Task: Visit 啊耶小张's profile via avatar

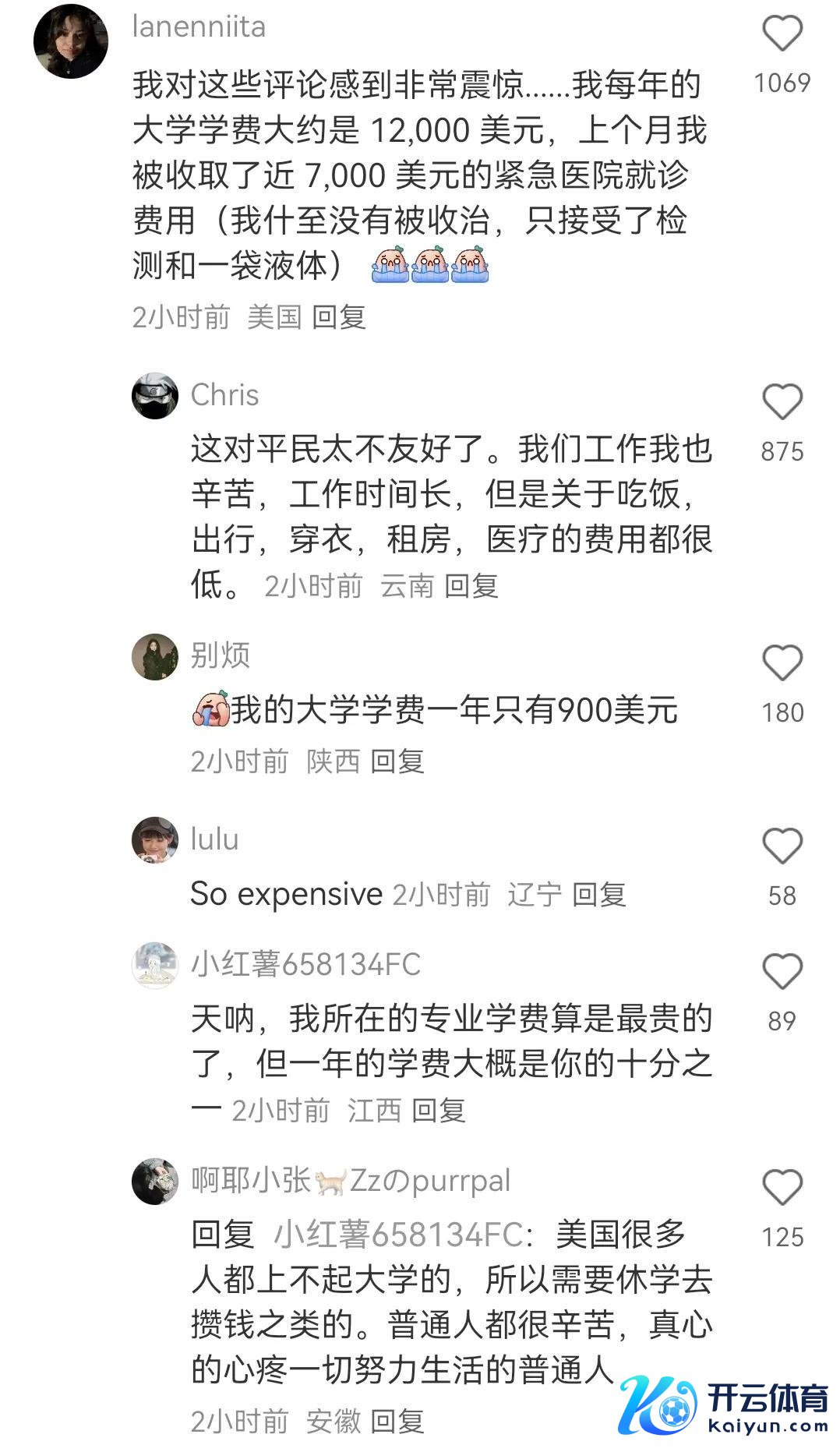Action: (x=155, y=1182)
